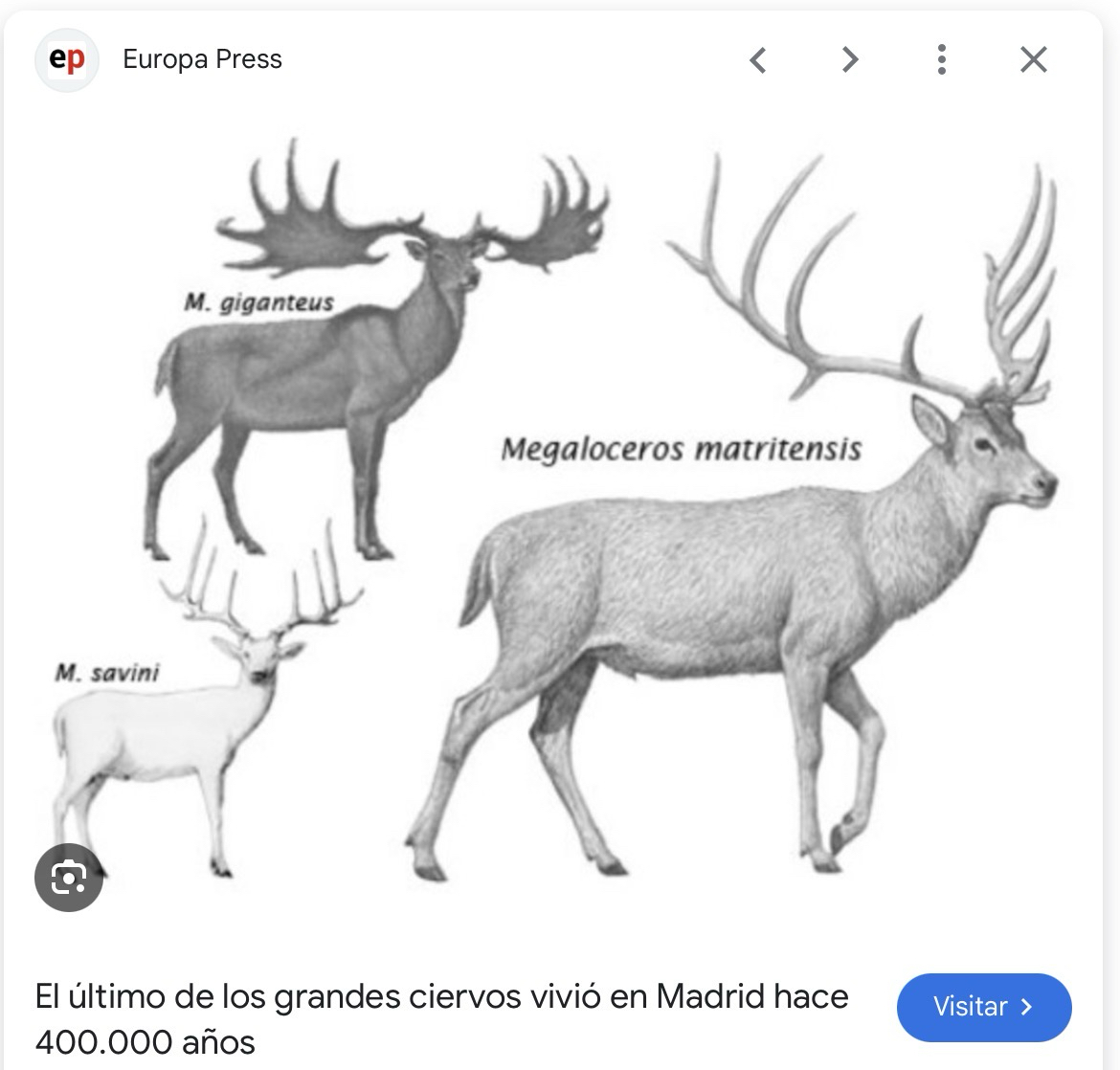Open the article titled El último de los grandes ciervos
Image resolution: width=1120 pixels, height=1070 pixels.
(x=440, y=1018)
